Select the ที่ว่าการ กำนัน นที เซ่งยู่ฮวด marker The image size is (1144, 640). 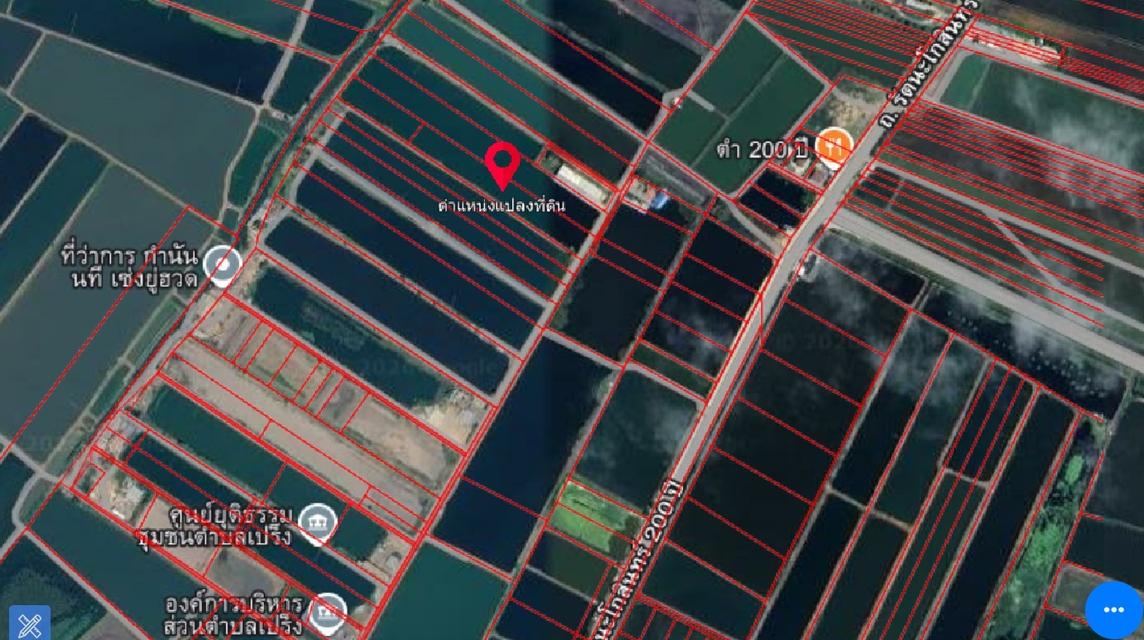click(221, 265)
